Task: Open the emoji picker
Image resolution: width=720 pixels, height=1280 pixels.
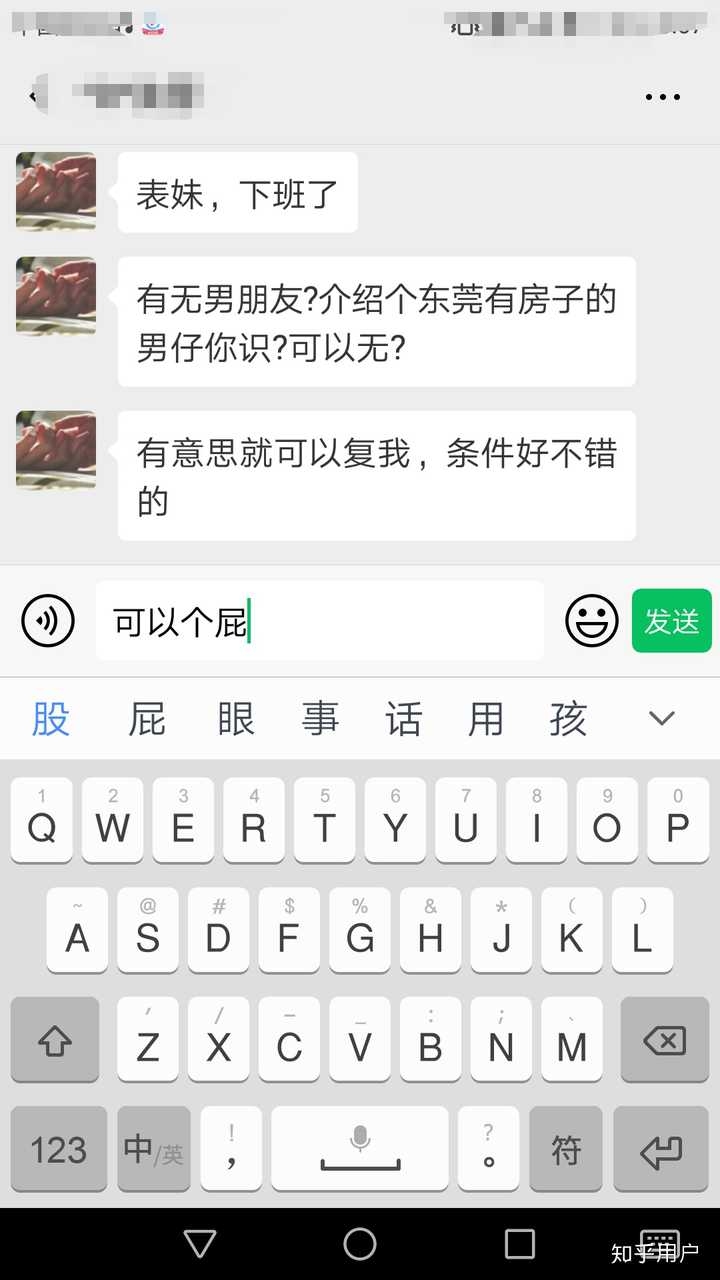Action: coord(590,620)
